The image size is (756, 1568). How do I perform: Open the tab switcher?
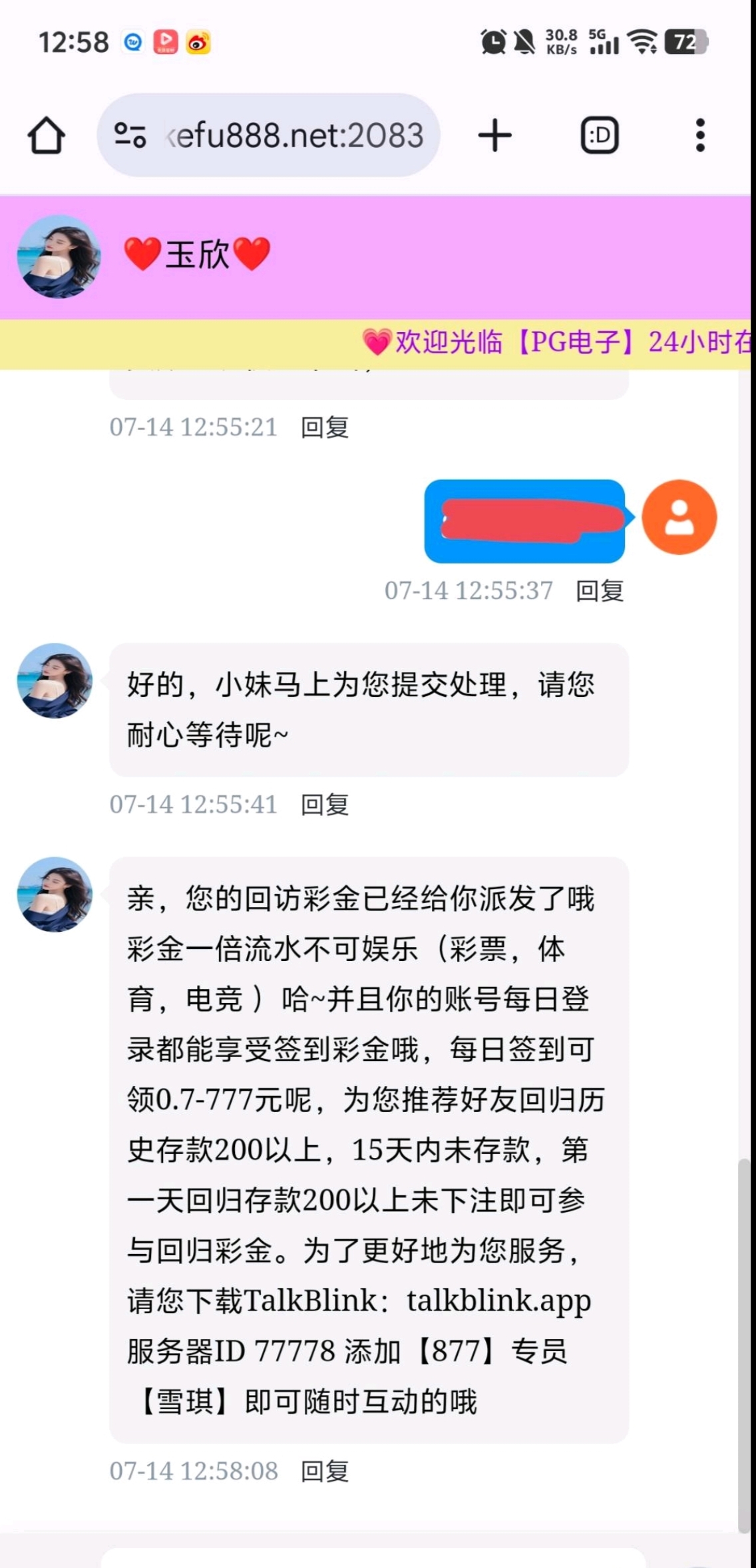coord(600,136)
